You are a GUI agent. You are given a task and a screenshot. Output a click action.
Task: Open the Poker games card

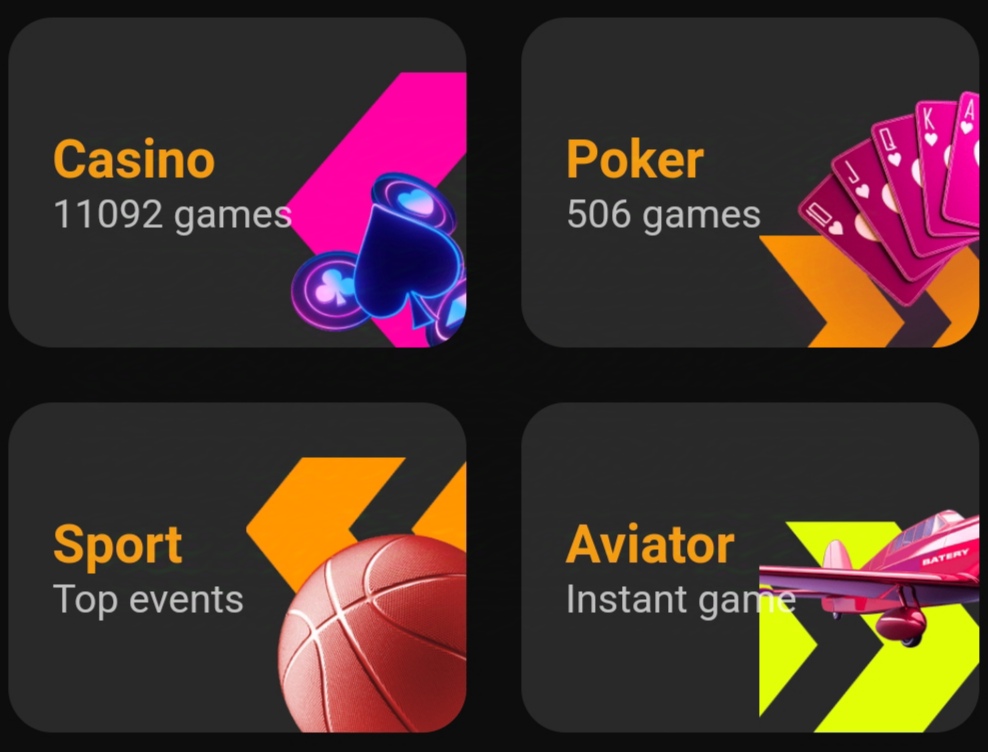(x=750, y=183)
